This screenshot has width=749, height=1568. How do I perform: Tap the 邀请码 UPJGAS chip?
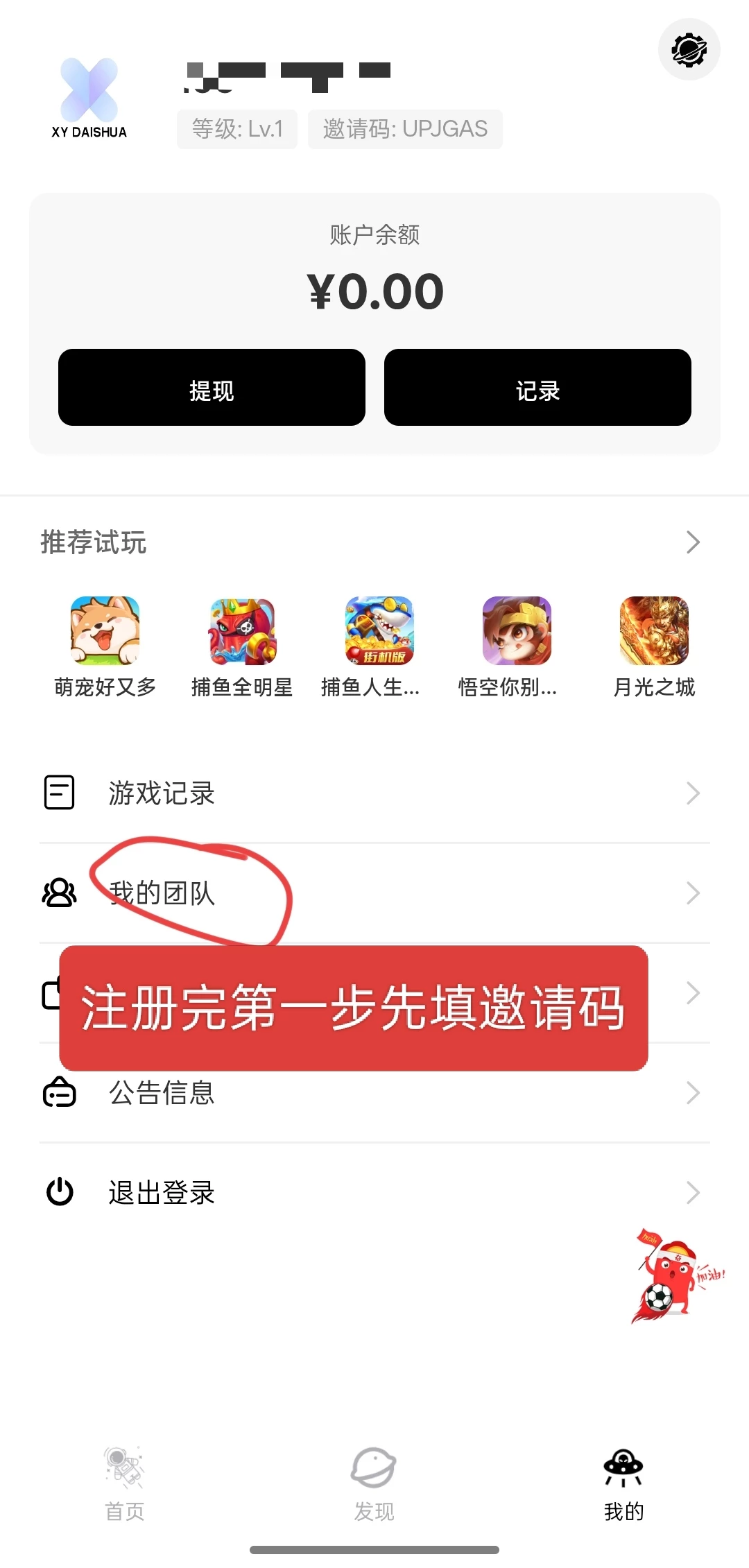coord(405,129)
